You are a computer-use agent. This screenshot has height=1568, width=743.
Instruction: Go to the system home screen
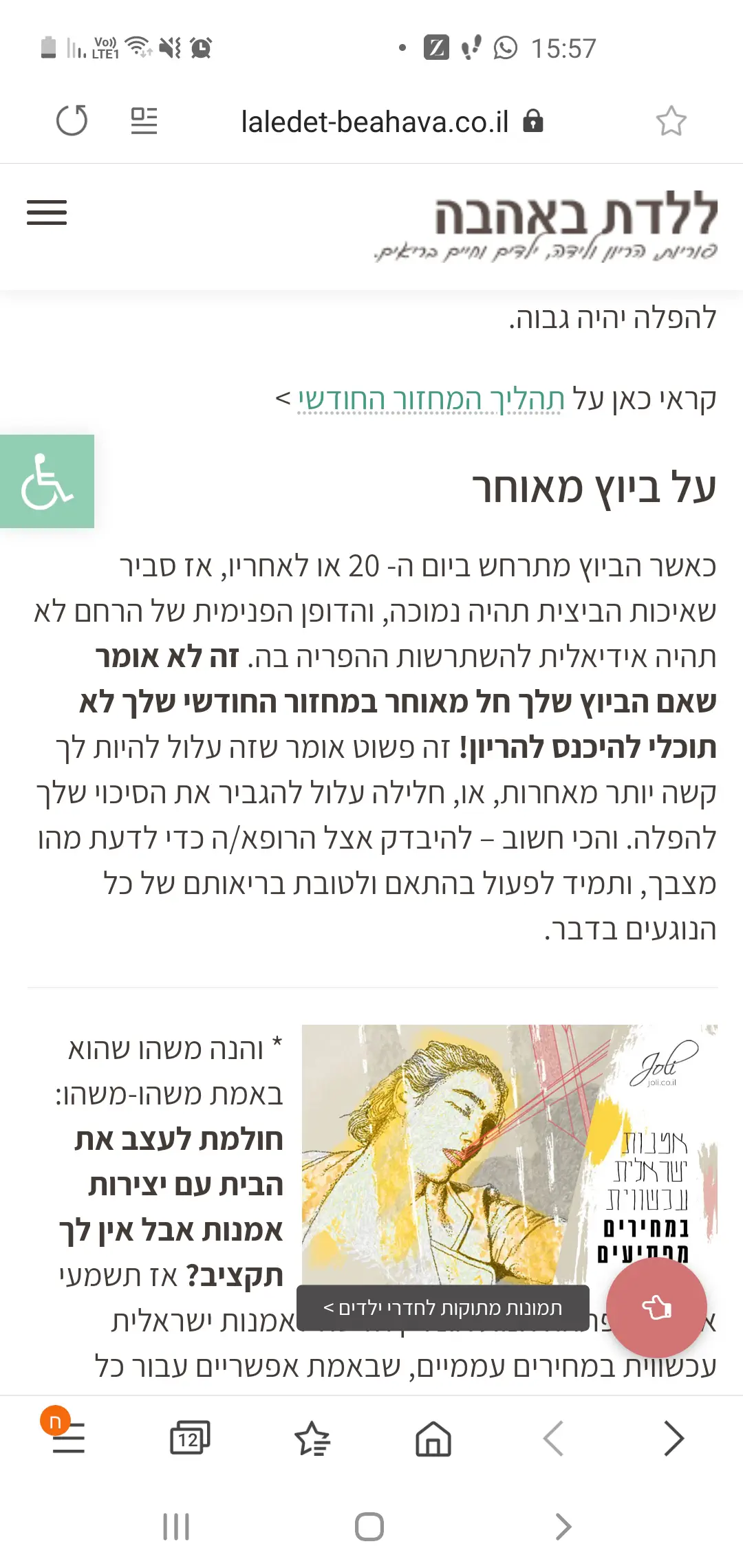tap(369, 1527)
